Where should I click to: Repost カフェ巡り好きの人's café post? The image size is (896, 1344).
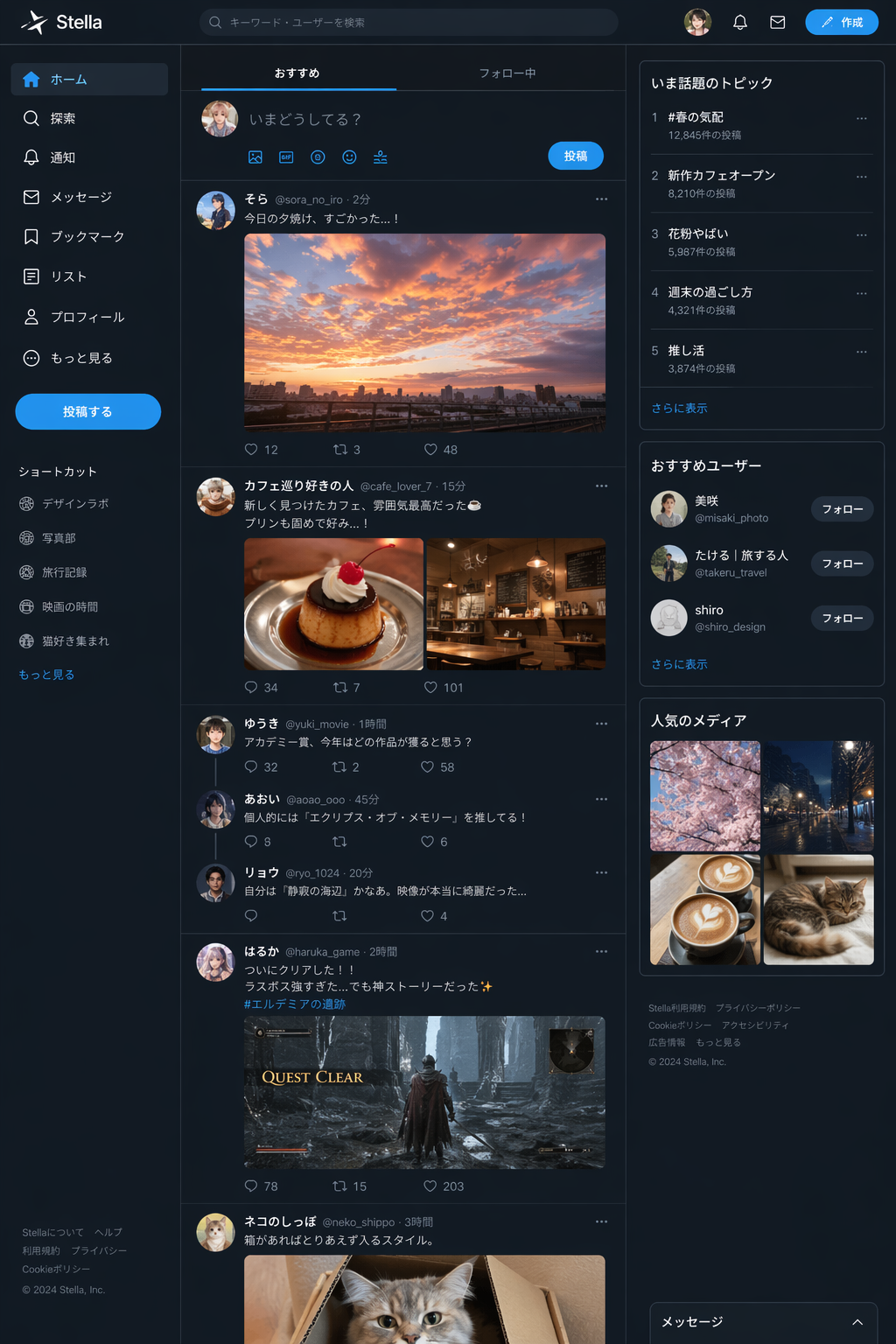coord(340,688)
